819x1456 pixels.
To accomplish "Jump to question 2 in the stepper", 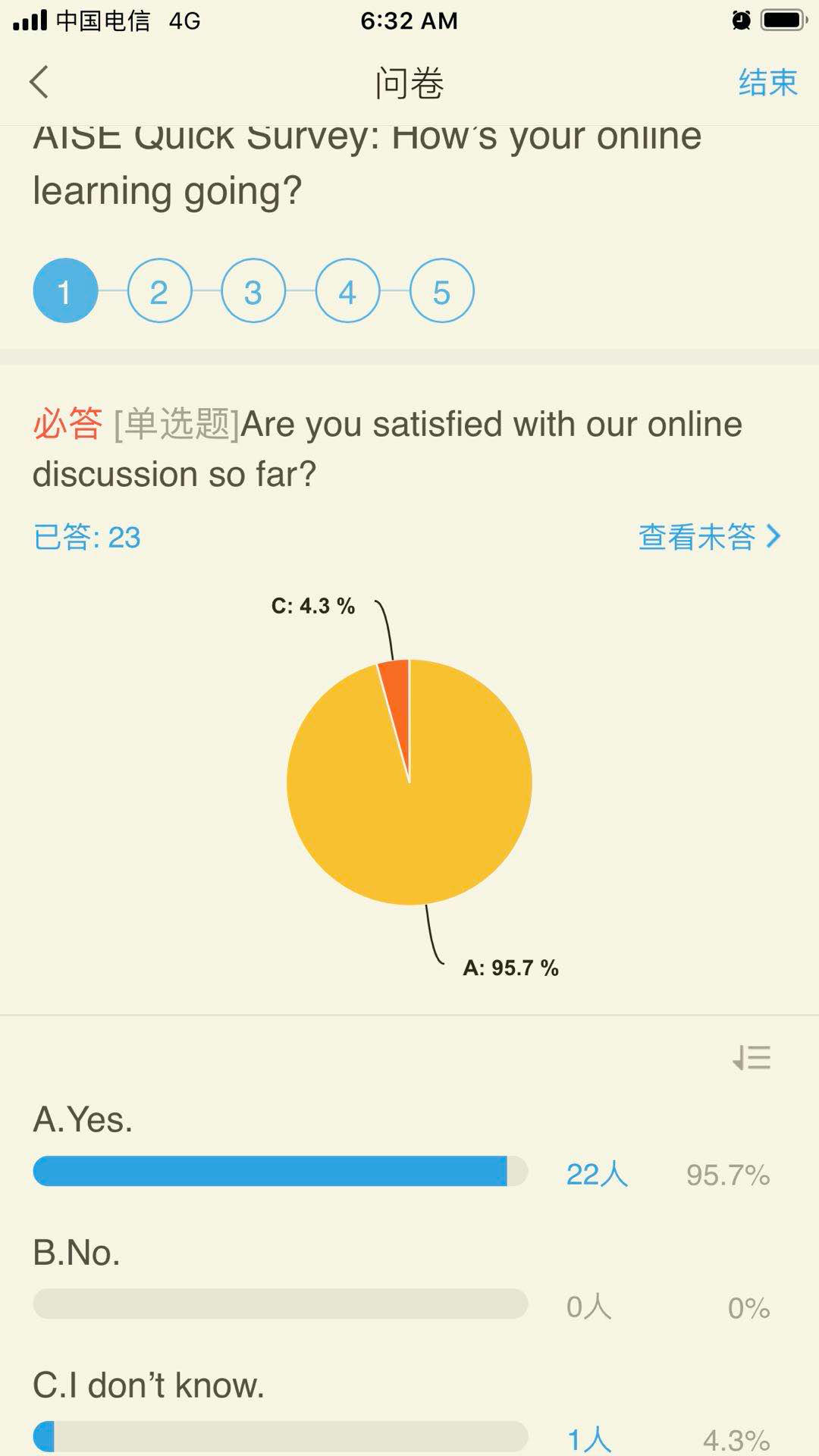I will point(159,291).
